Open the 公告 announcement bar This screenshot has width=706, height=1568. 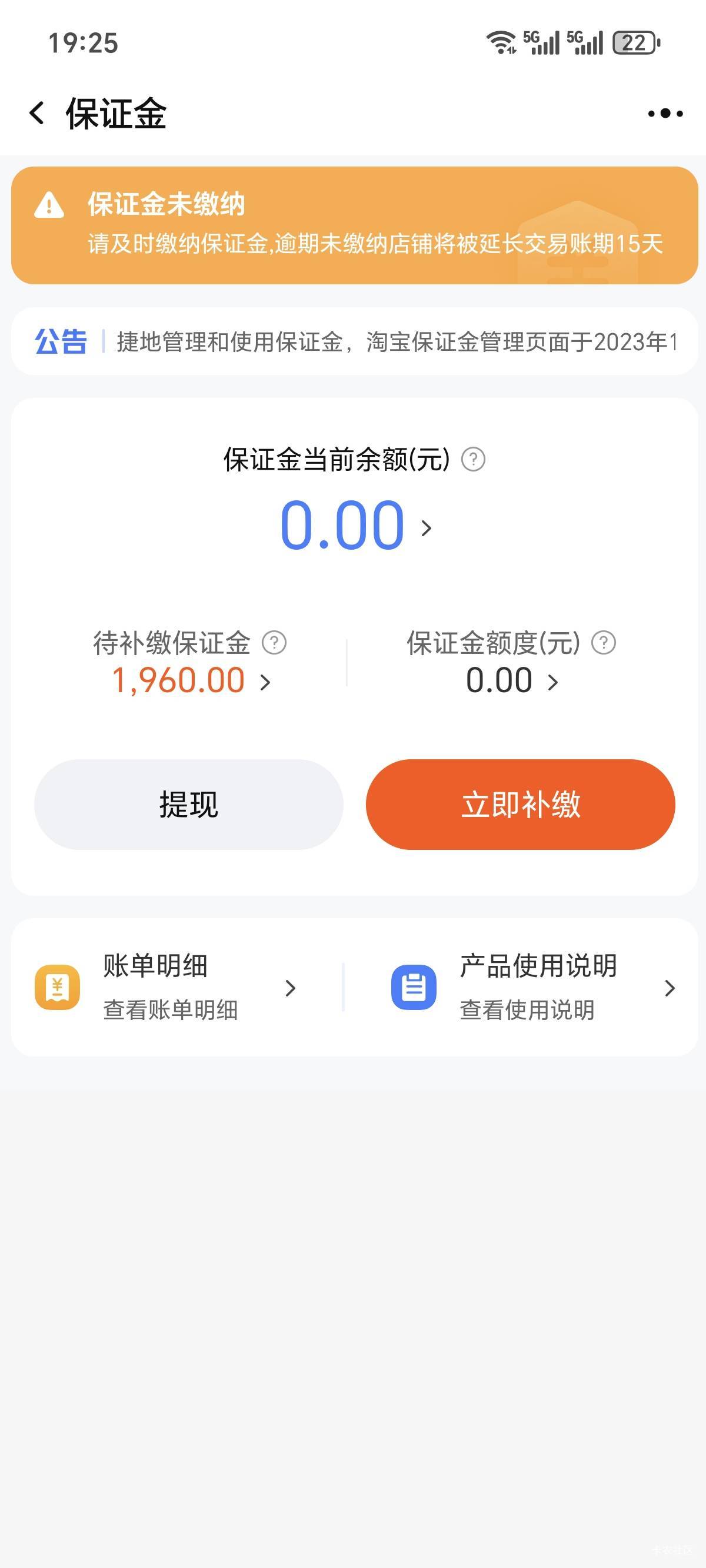click(354, 341)
